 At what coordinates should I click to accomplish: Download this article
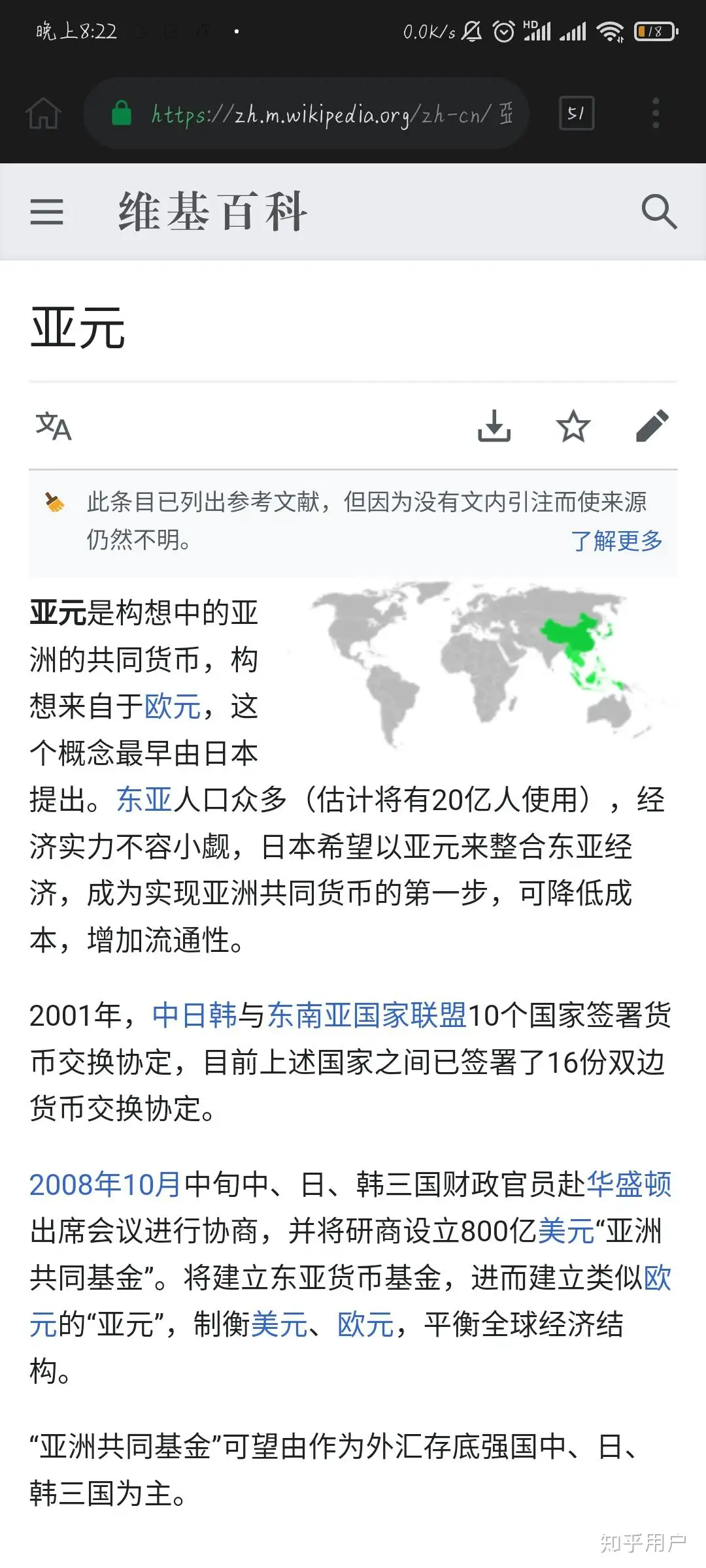(494, 426)
